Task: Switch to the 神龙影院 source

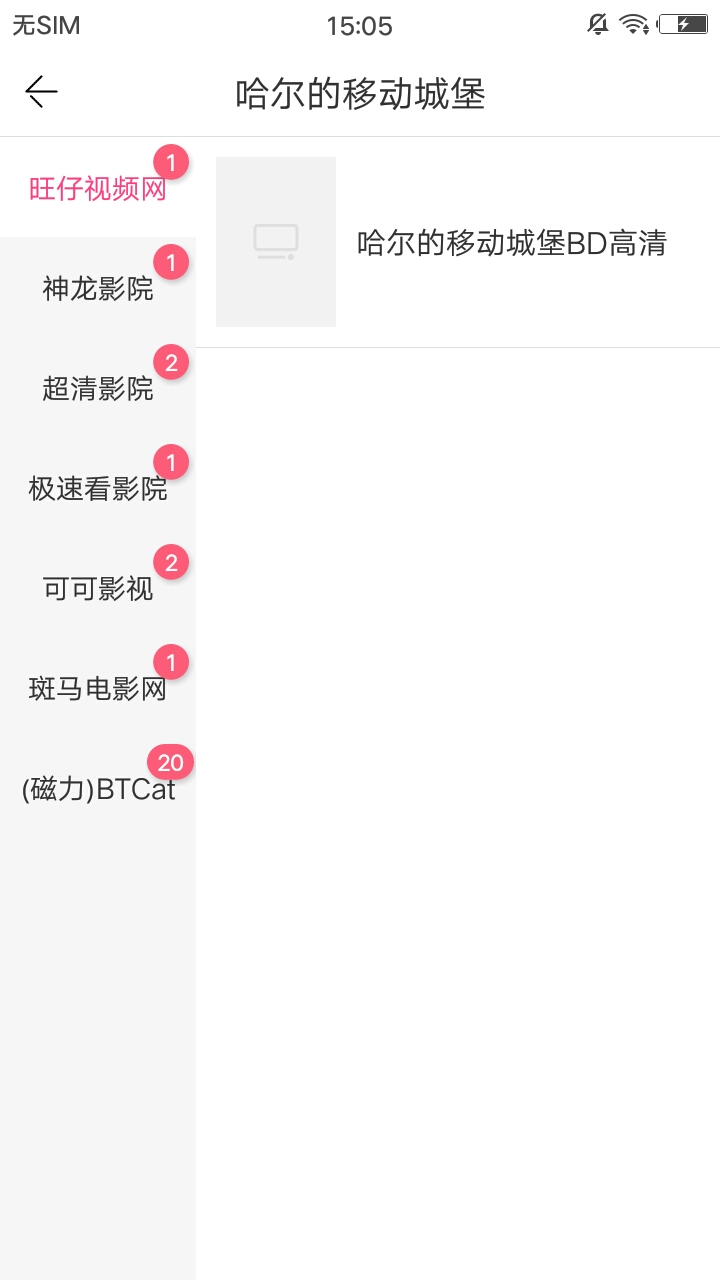Action: pyautogui.click(x=98, y=288)
